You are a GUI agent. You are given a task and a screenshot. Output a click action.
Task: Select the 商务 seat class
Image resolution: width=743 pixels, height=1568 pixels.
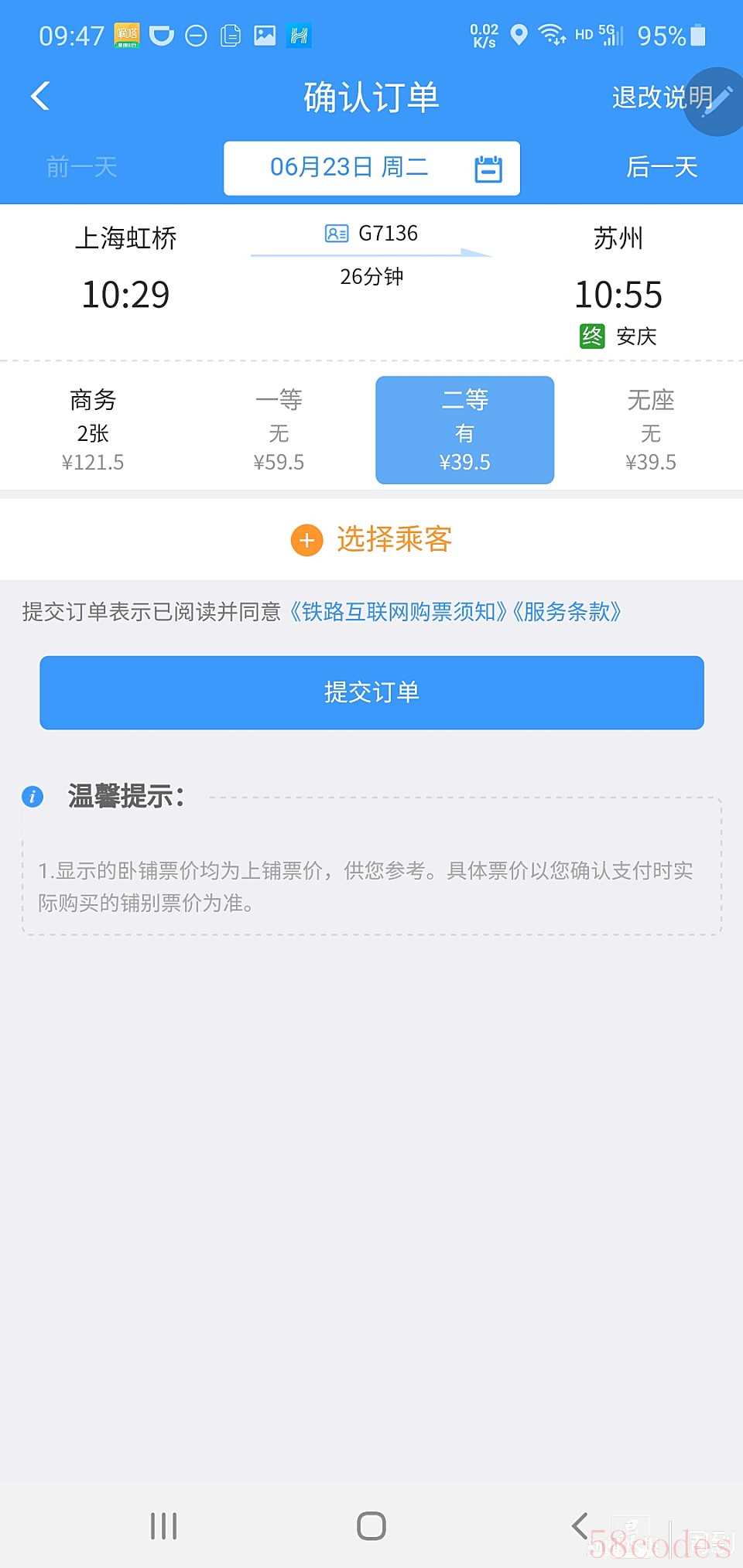93,430
